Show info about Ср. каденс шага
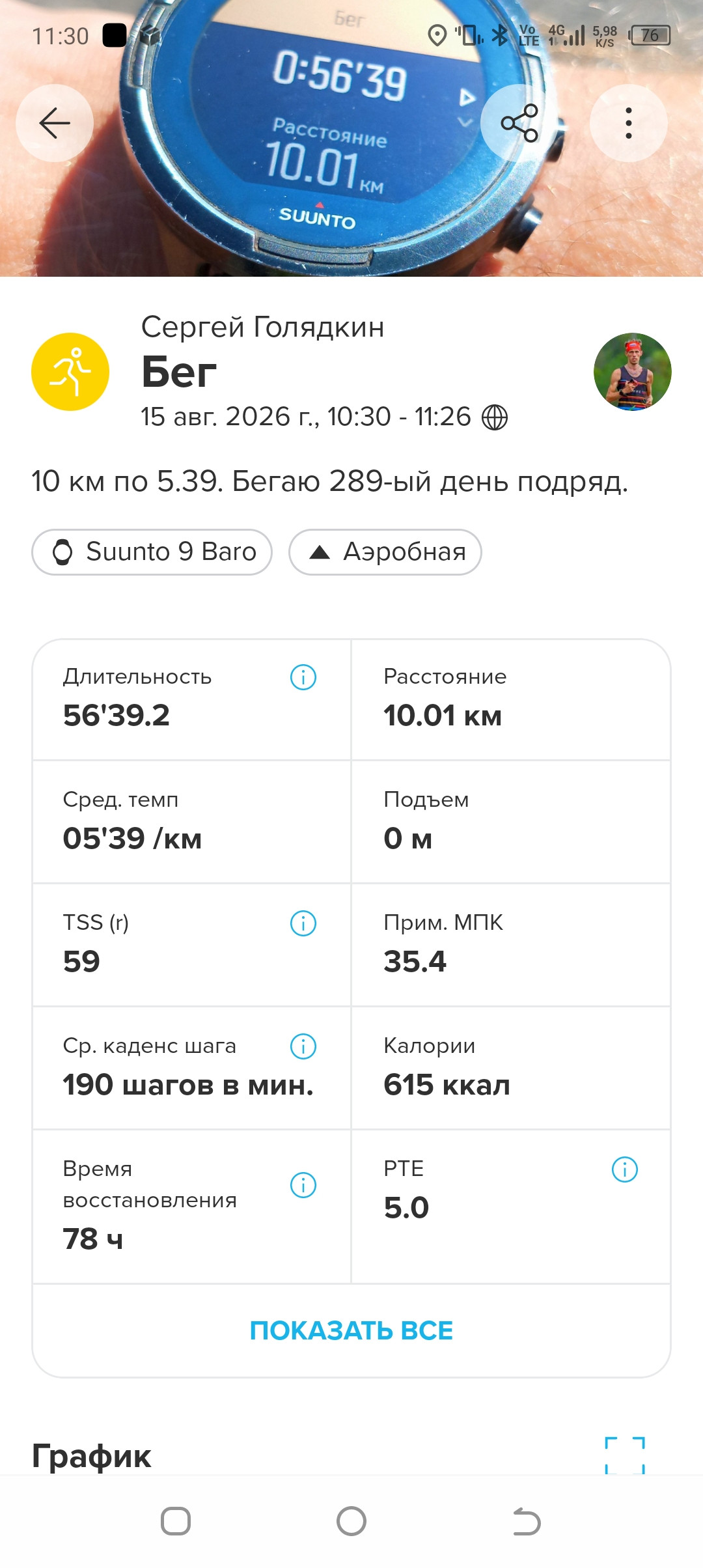This screenshot has width=703, height=1568. click(303, 1046)
